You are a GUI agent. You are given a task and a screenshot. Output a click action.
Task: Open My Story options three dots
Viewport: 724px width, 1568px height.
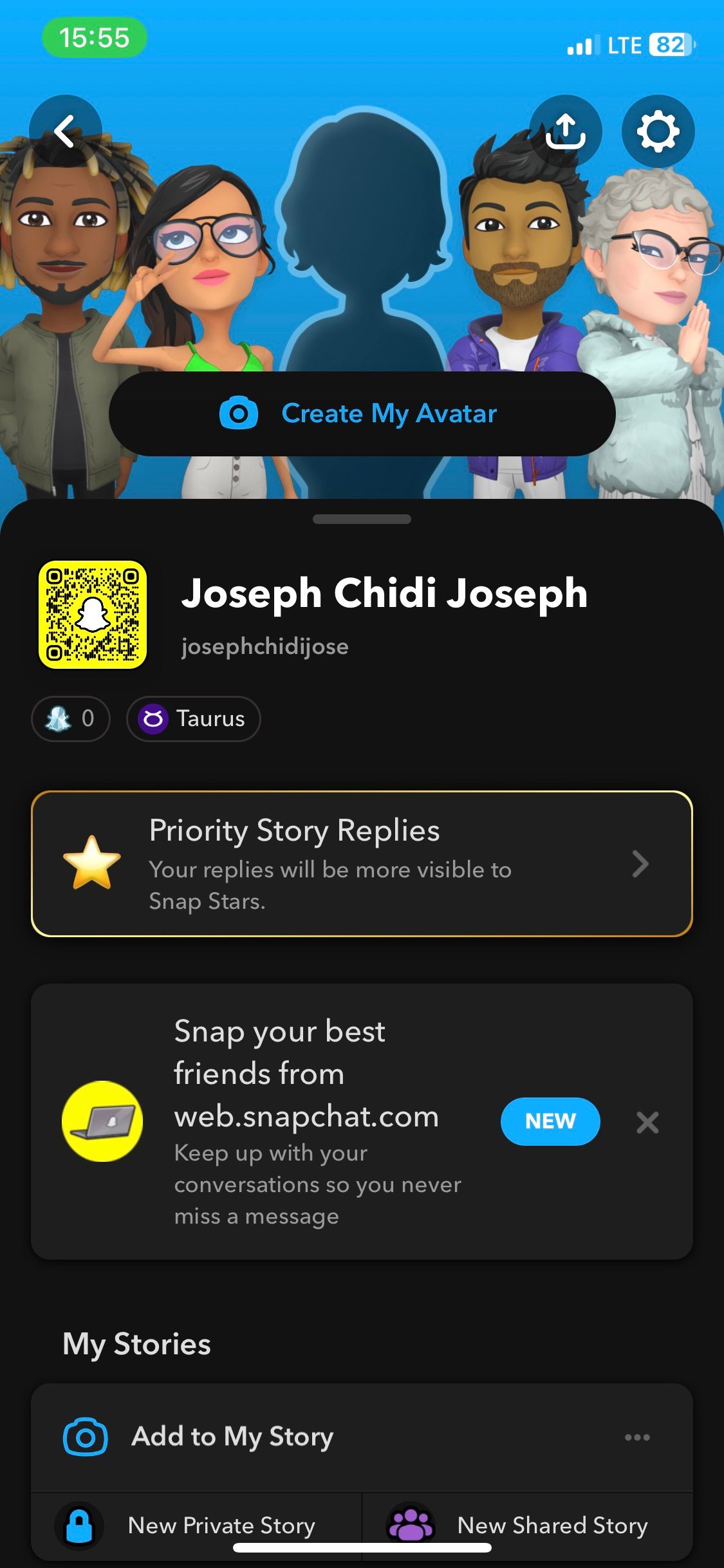point(636,1437)
